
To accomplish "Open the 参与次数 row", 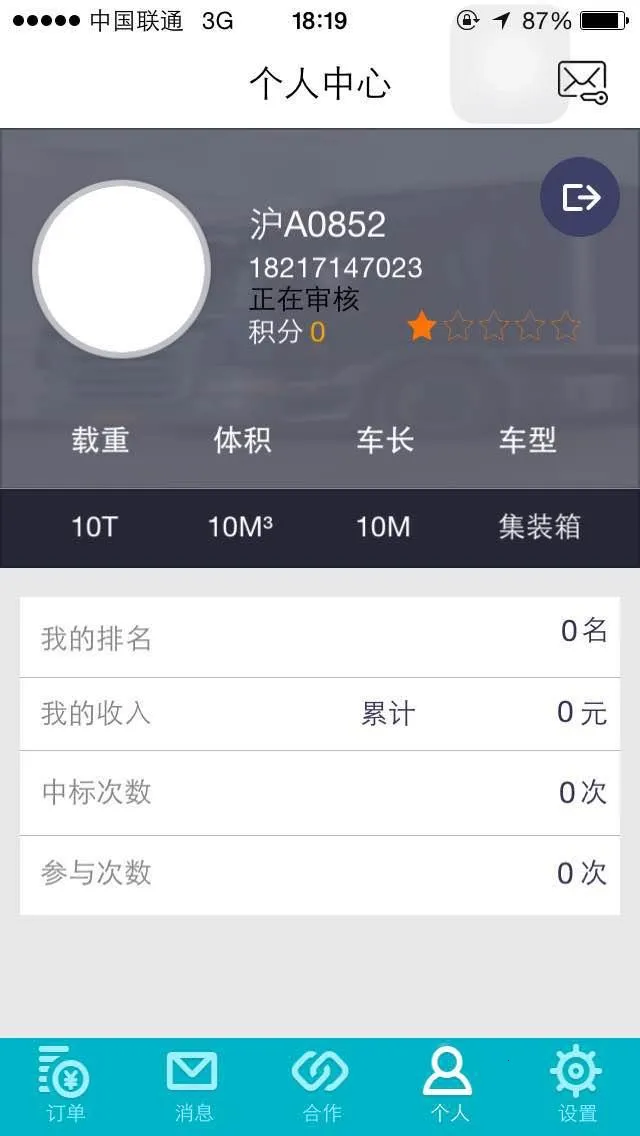I will pos(320,874).
